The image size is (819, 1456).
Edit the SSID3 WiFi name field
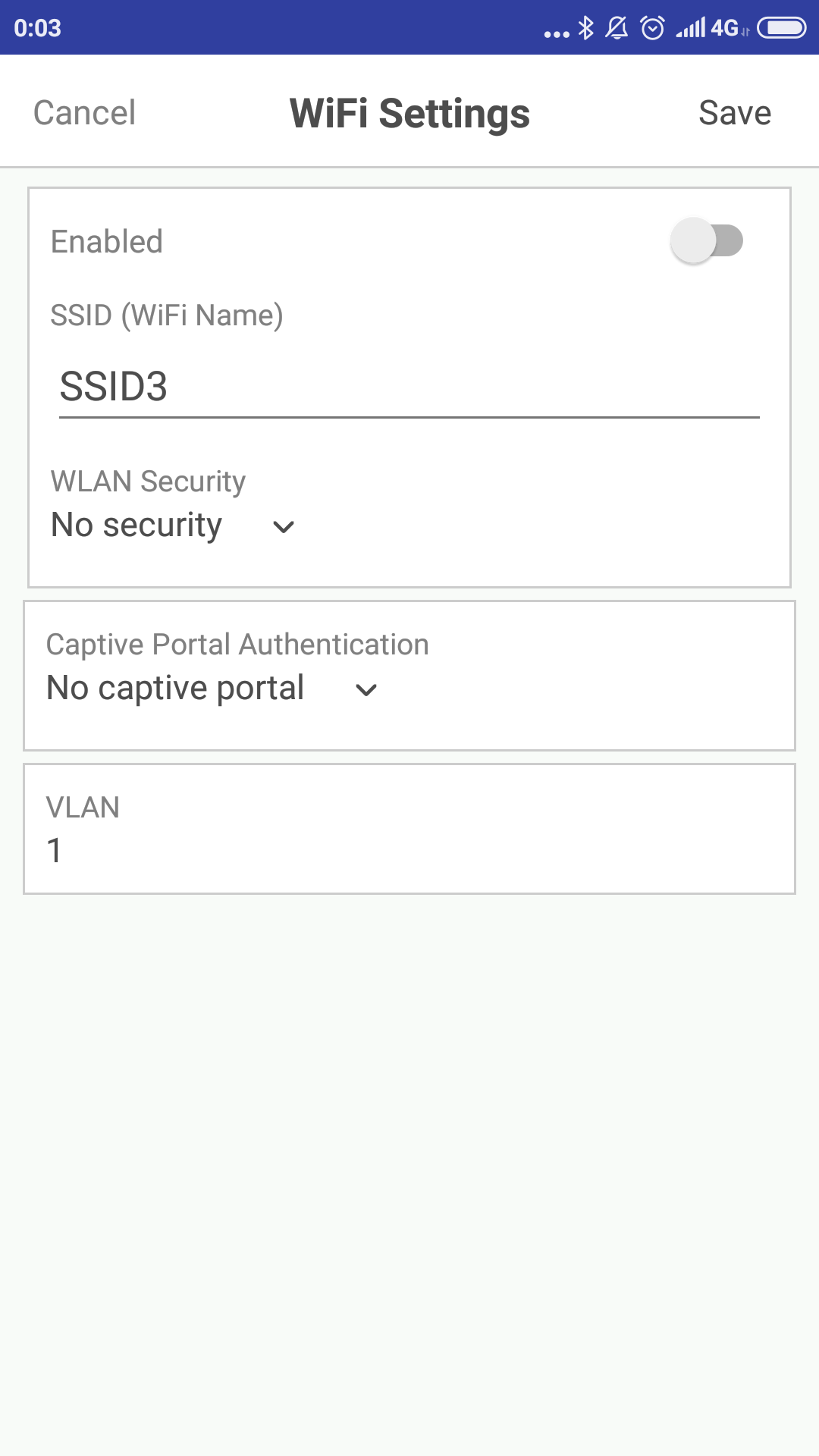pos(408,387)
